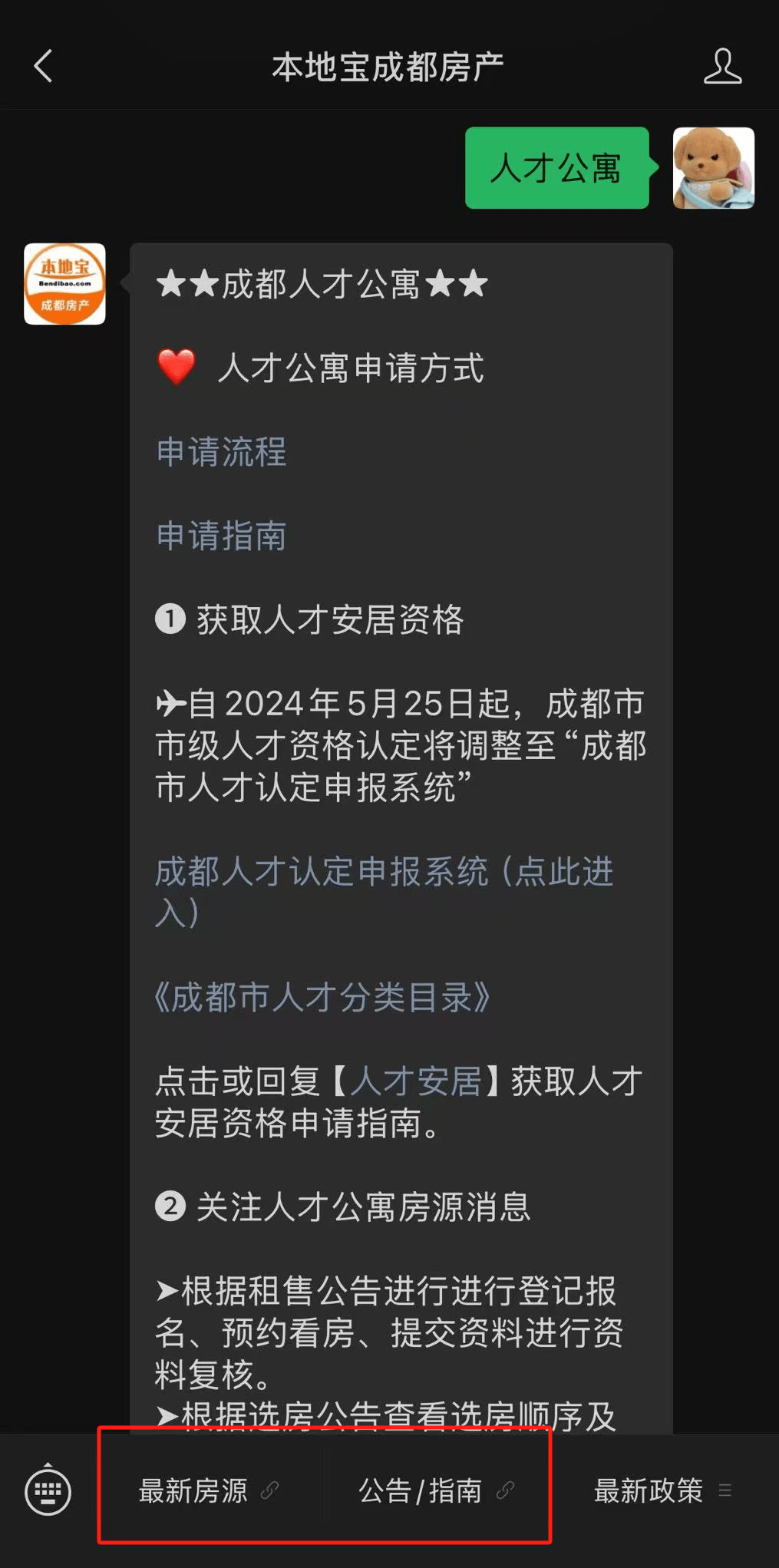Image resolution: width=779 pixels, height=1568 pixels.
Task: Open 《成都市人才分类目录》 link
Action: coord(322,997)
